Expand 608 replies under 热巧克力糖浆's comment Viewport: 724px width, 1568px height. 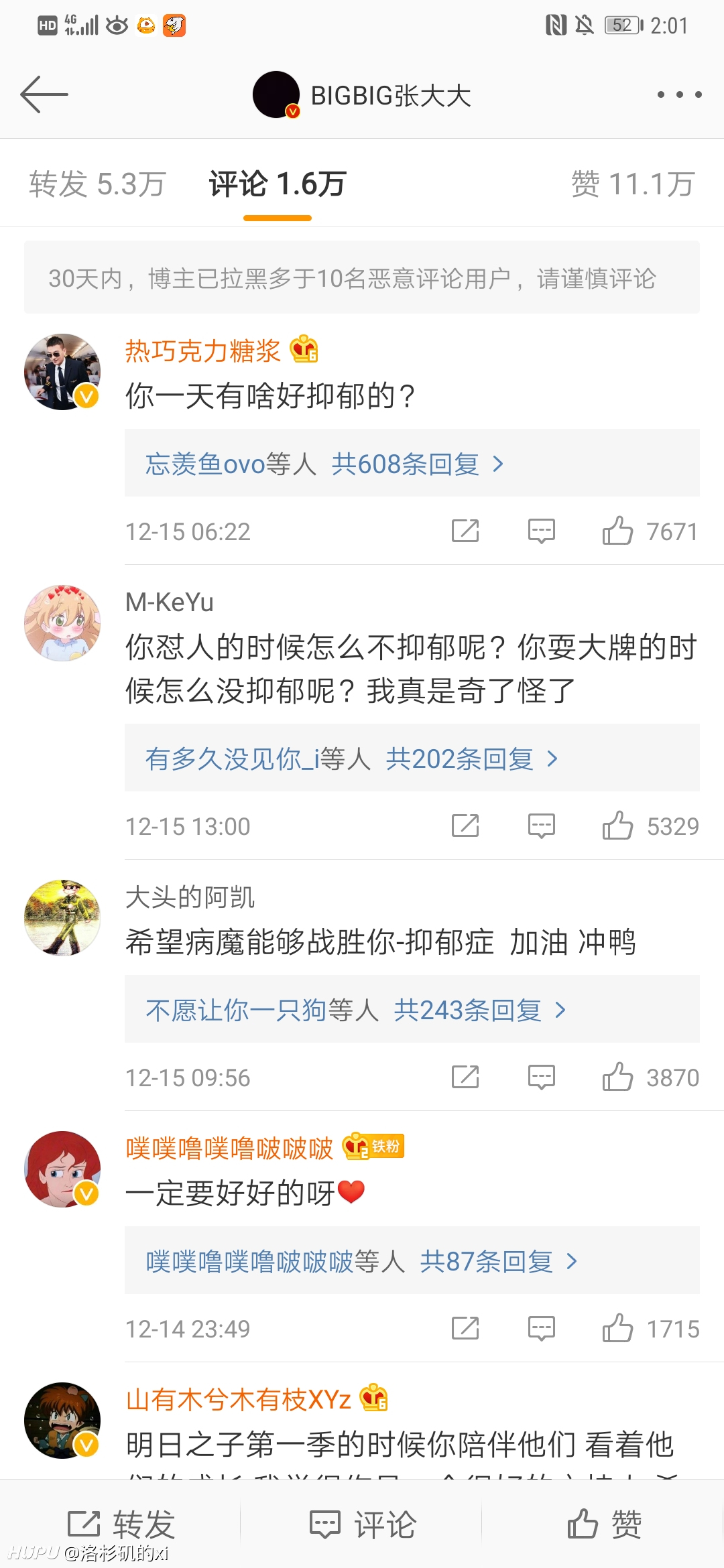point(412,463)
